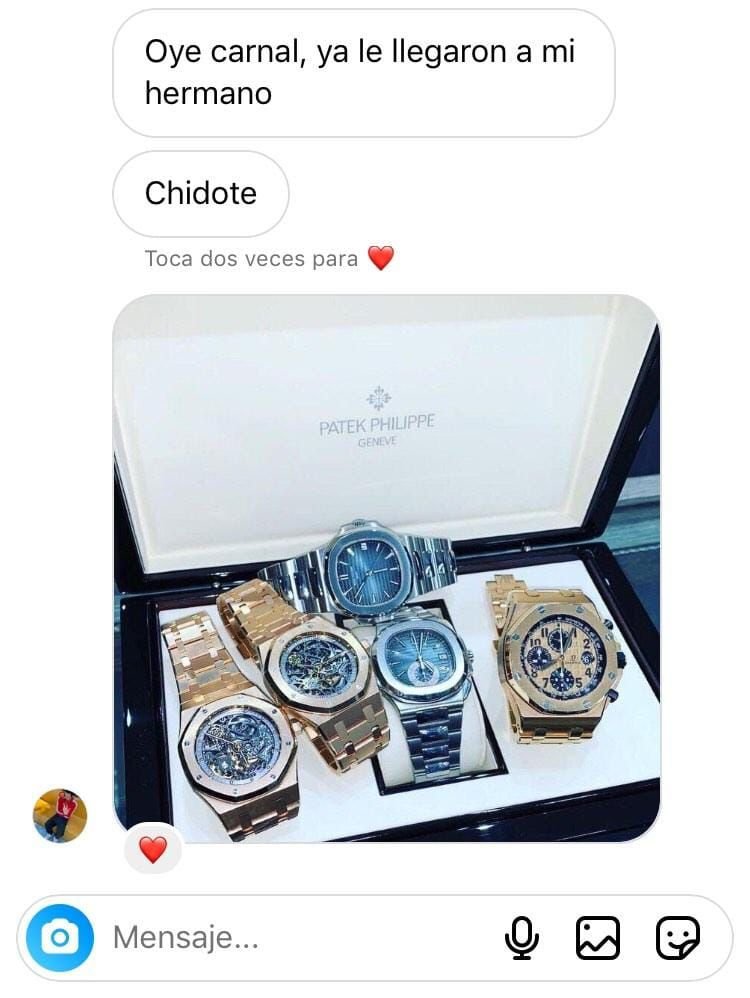Image resolution: width=750 pixels, height=998 pixels.
Task: Open the sticker picker
Action: coord(677,938)
